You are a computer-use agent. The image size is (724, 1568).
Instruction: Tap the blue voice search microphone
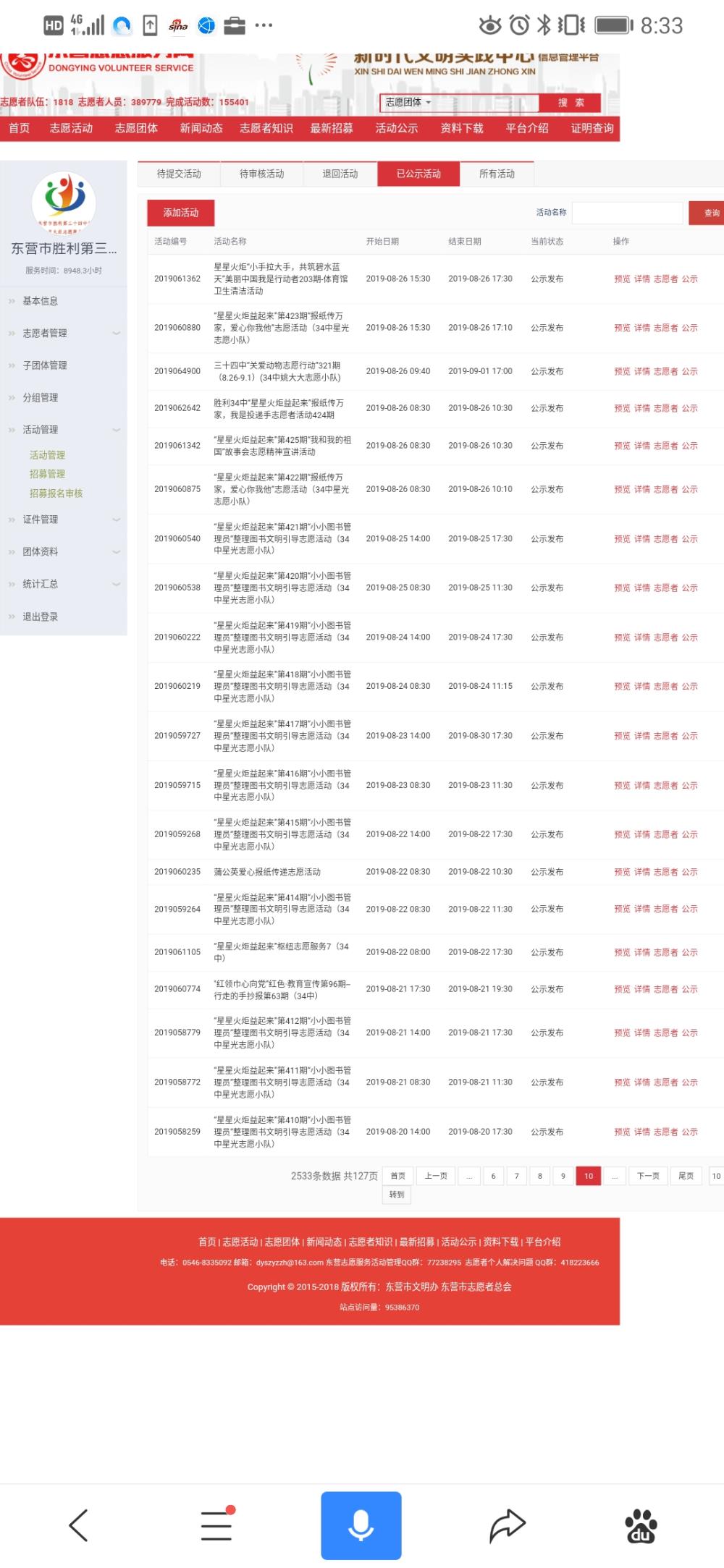[361, 1525]
